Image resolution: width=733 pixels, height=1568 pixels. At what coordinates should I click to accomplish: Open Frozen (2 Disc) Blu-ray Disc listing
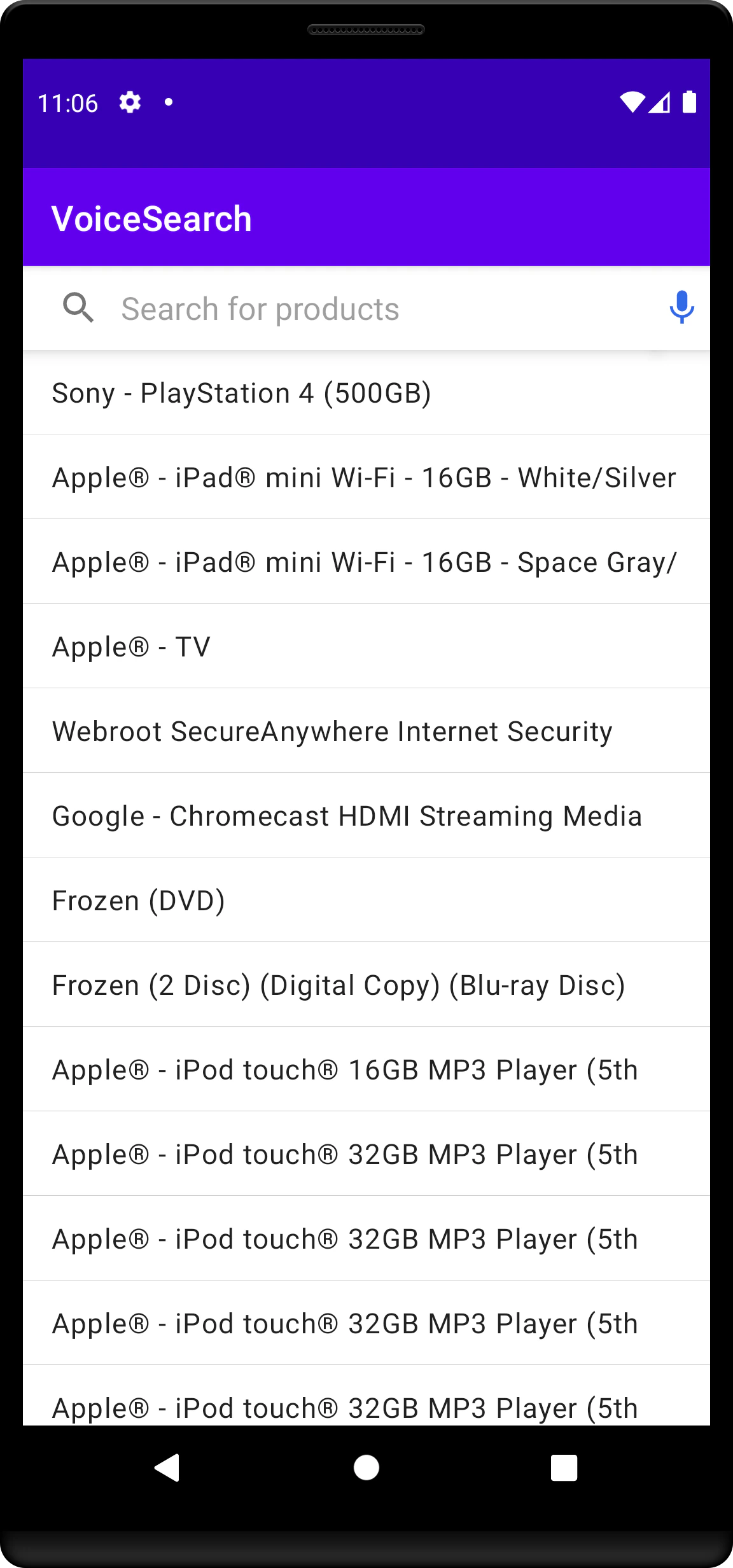pyautogui.click(x=339, y=984)
